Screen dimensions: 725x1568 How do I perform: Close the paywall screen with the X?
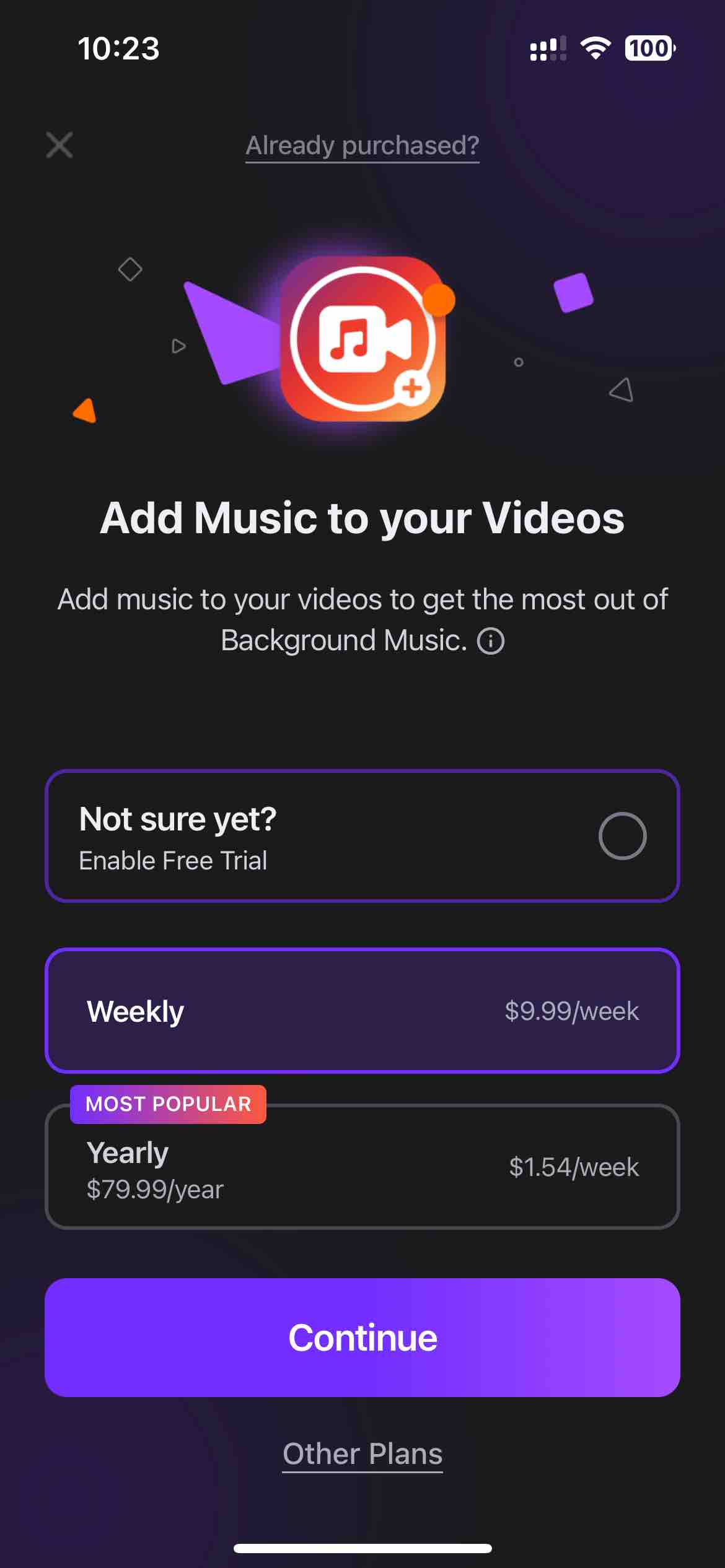59,145
